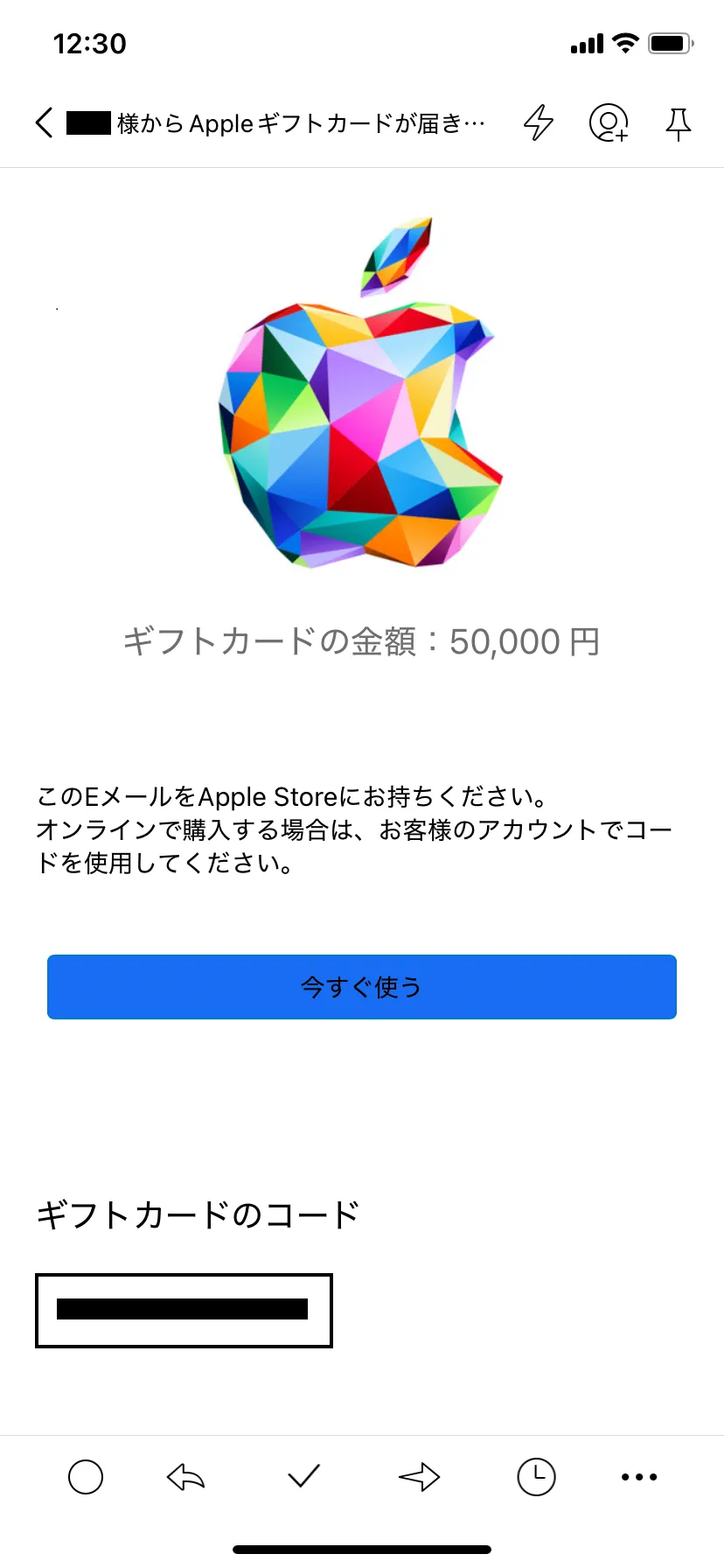Tap the circle icon in bottom toolbar
Screen dimensions: 724x1568
86,1477
